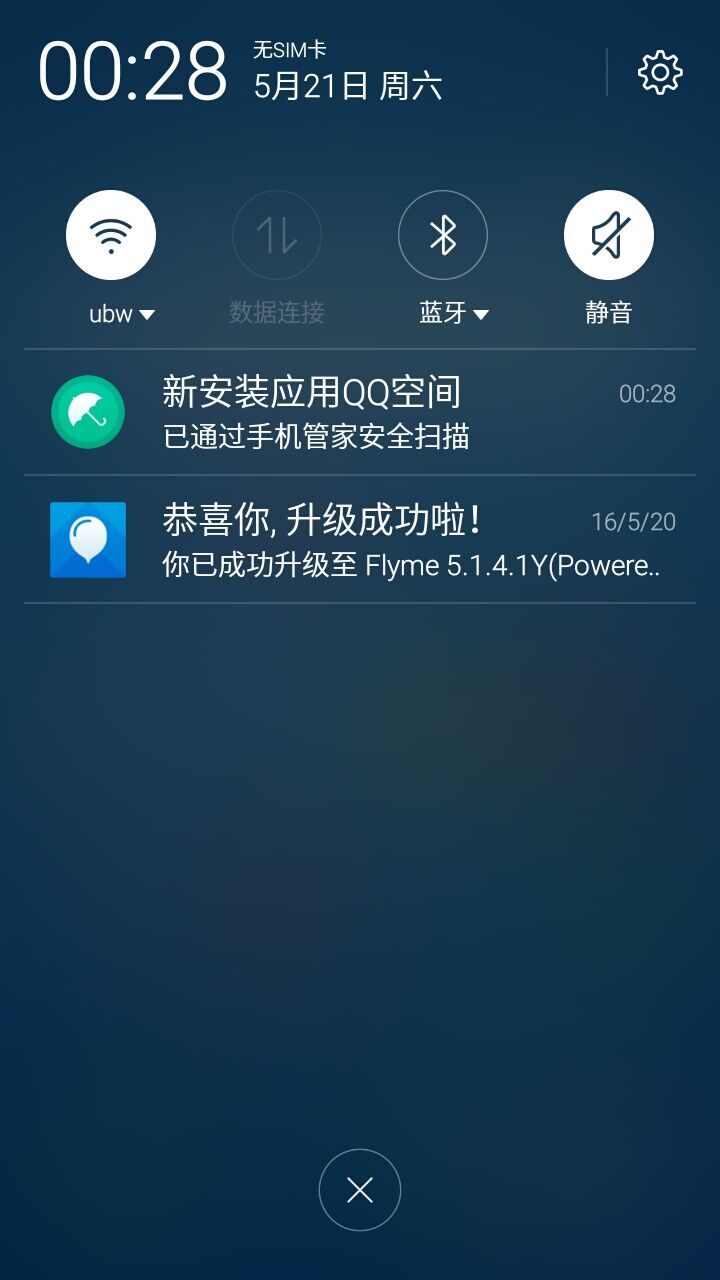Expand the ubw Wi-Fi network dropdown
Viewport: 720px width, 1280px height.
147,313
